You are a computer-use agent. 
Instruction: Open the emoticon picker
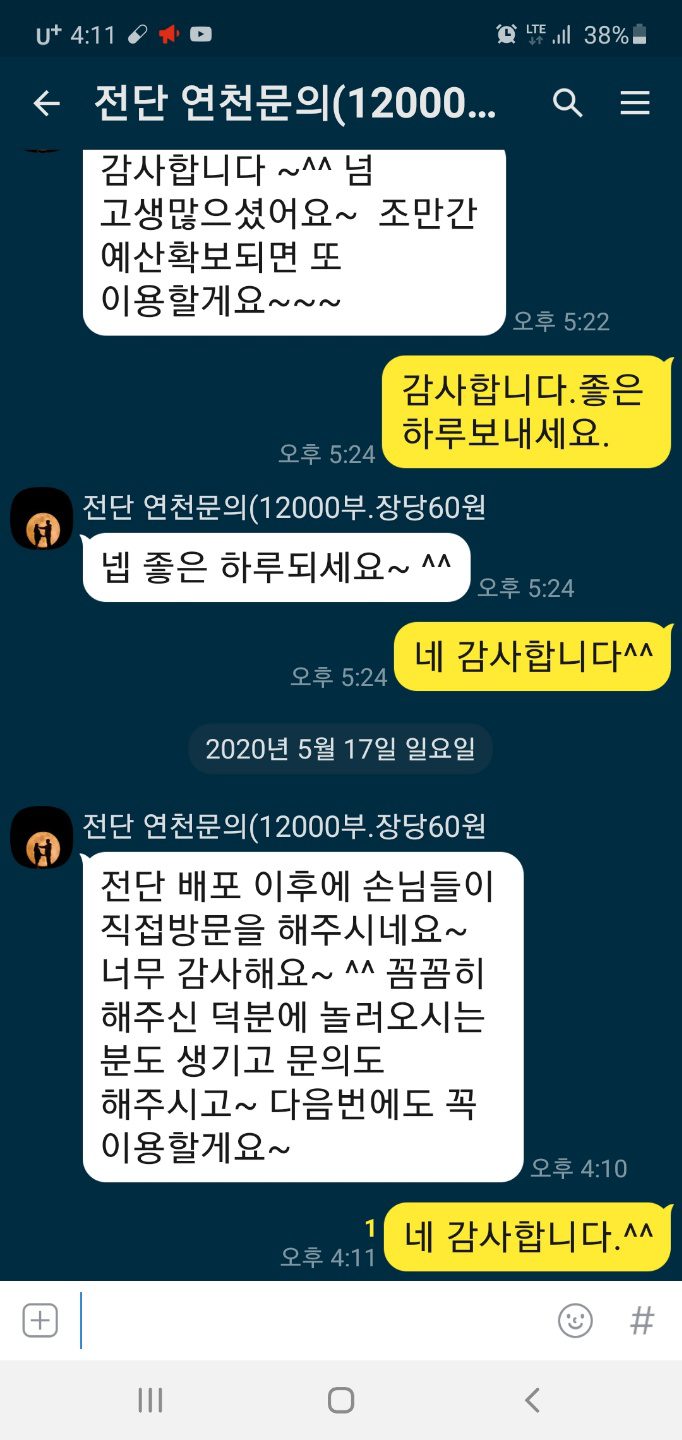[x=575, y=1321]
